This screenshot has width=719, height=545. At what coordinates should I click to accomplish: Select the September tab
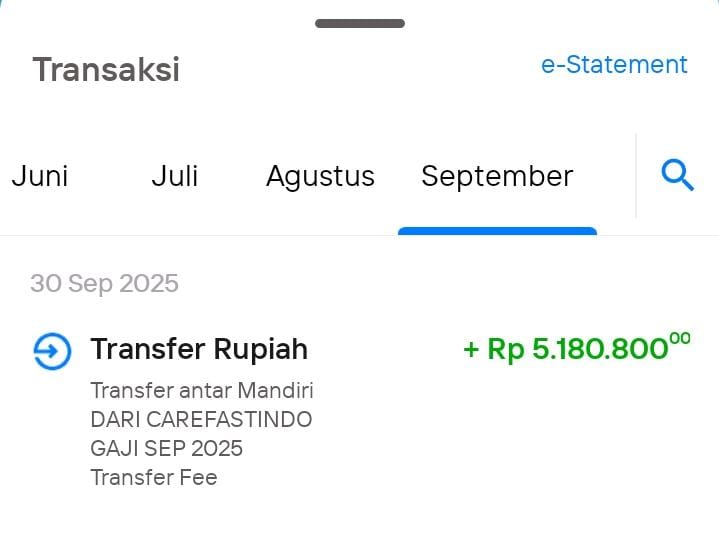click(x=497, y=177)
